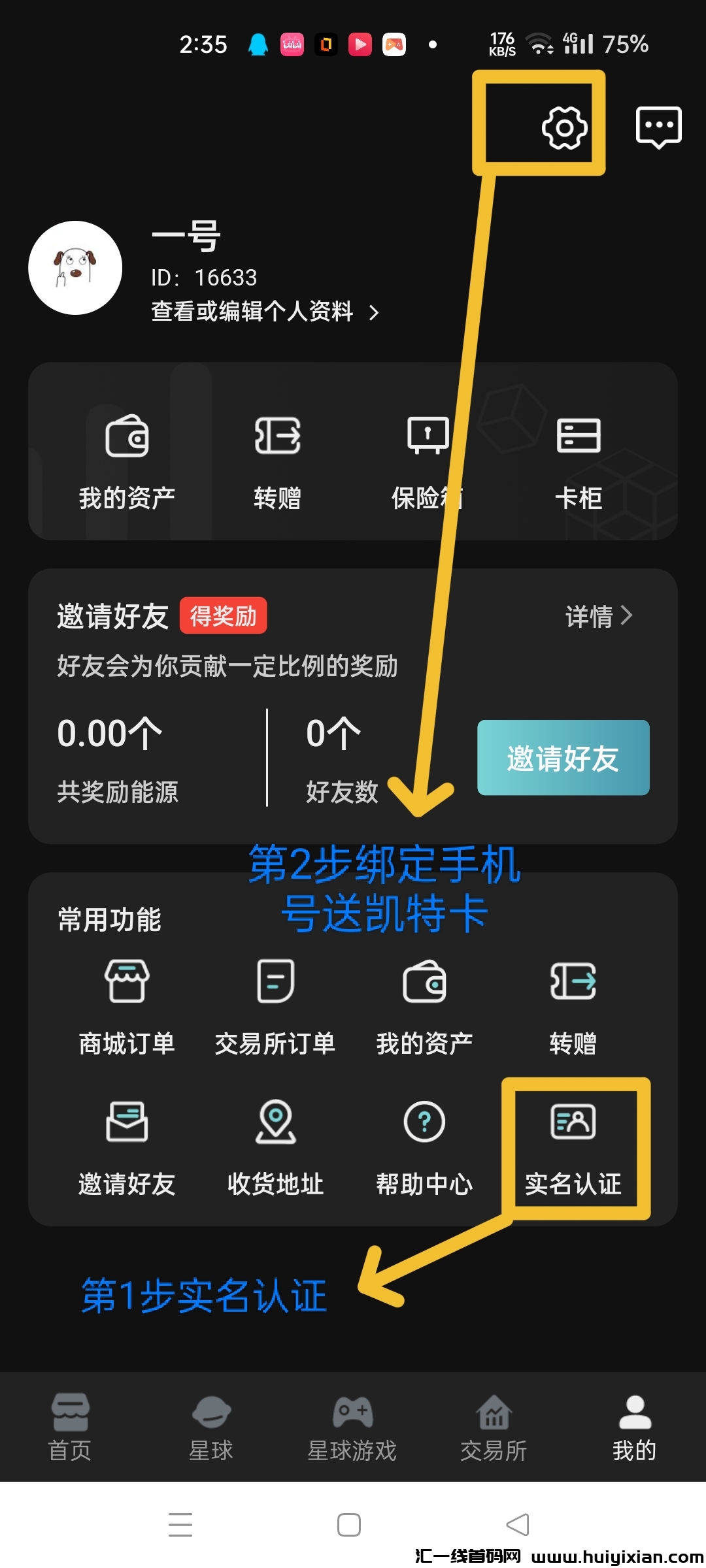The width and height of the screenshot is (706, 1568).
Task: Open 转赠 in the 常用功能 section
Action: [573, 1006]
